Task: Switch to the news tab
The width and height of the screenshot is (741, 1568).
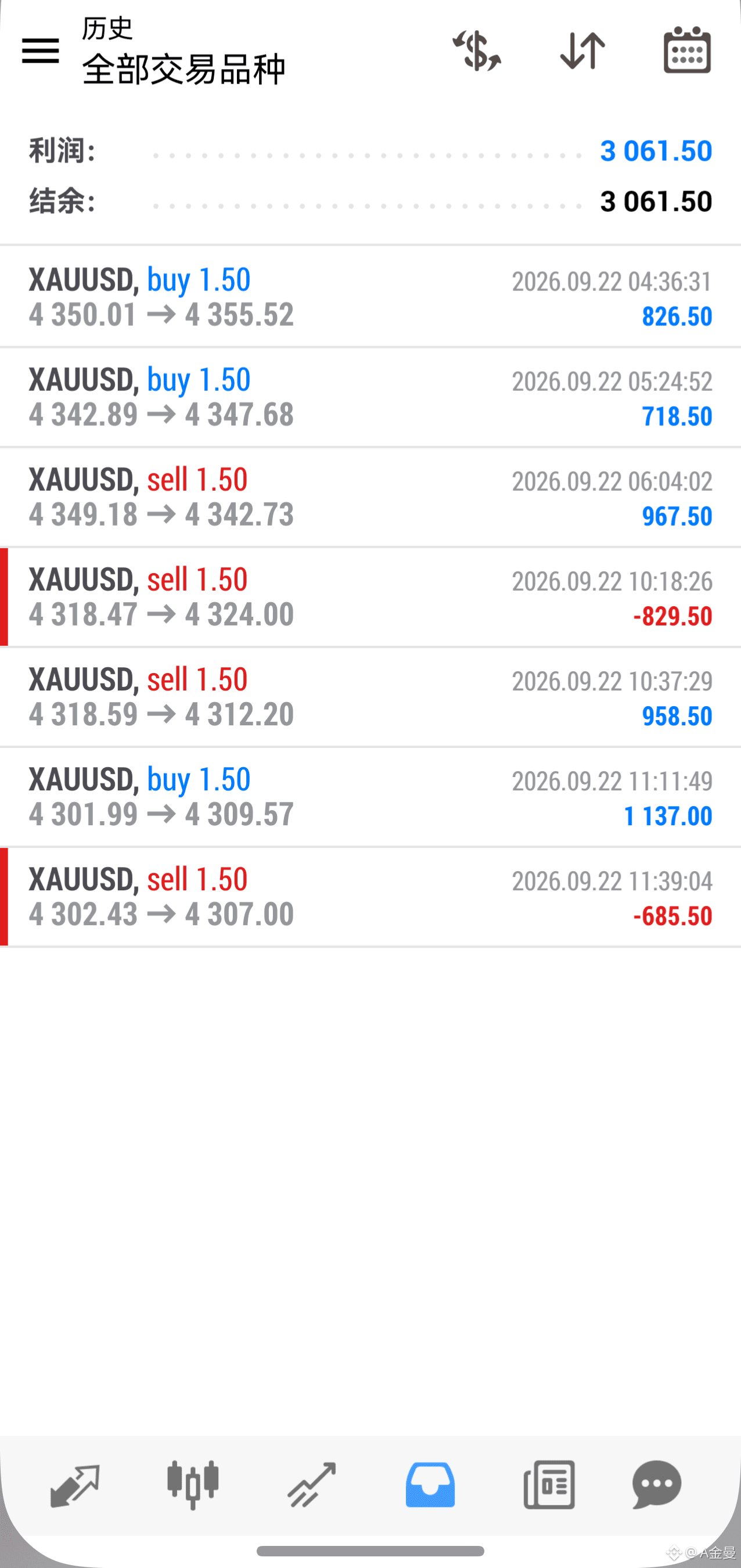Action: [x=549, y=1485]
